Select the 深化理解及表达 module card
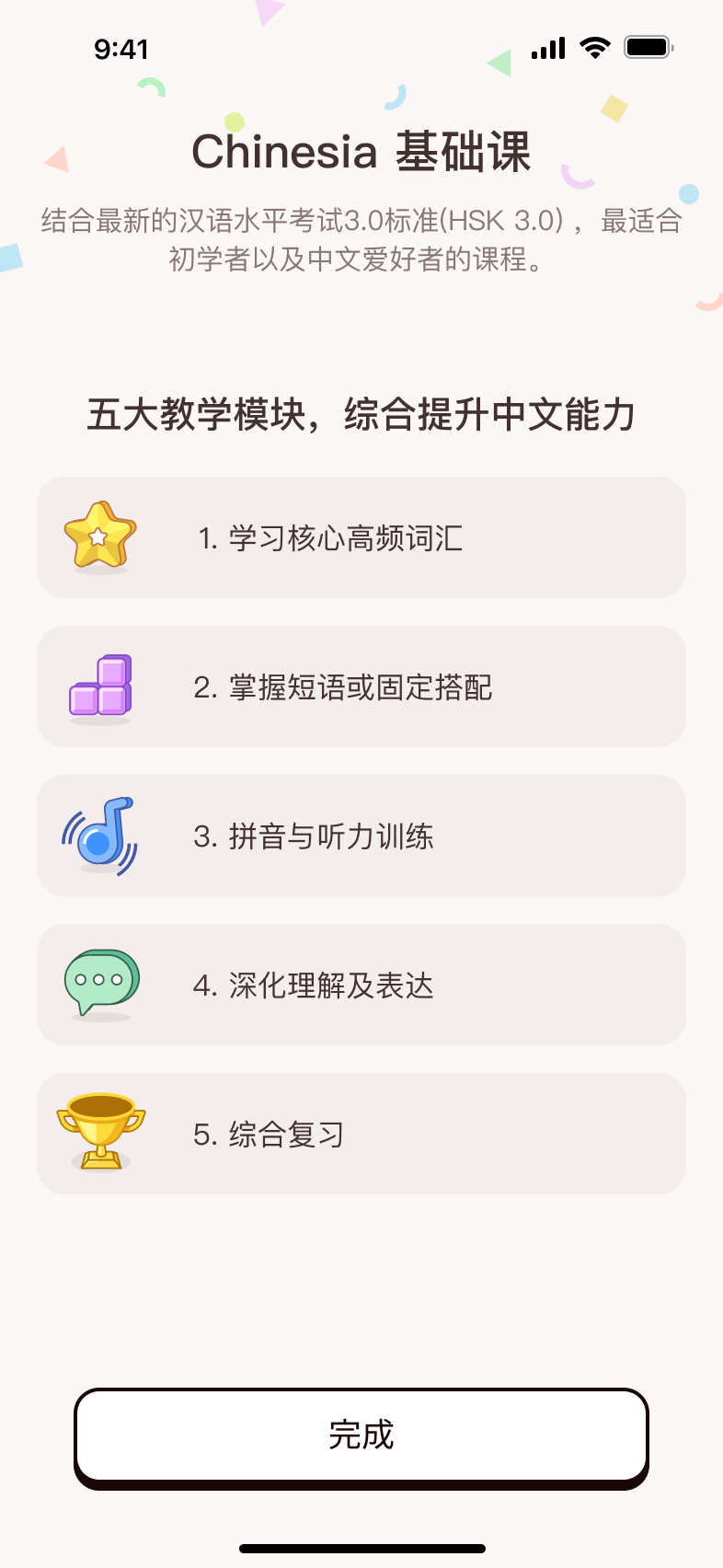This screenshot has width=723, height=1568. click(x=361, y=985)
